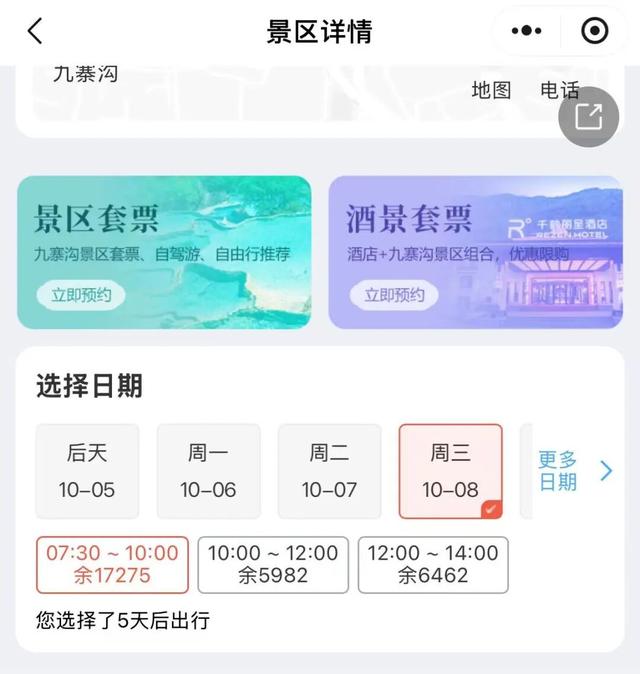This screenshot has height=674, width=640.
Task: Call the scenic area via 电话
Action: pyautogui.click(x=558, y=90)
